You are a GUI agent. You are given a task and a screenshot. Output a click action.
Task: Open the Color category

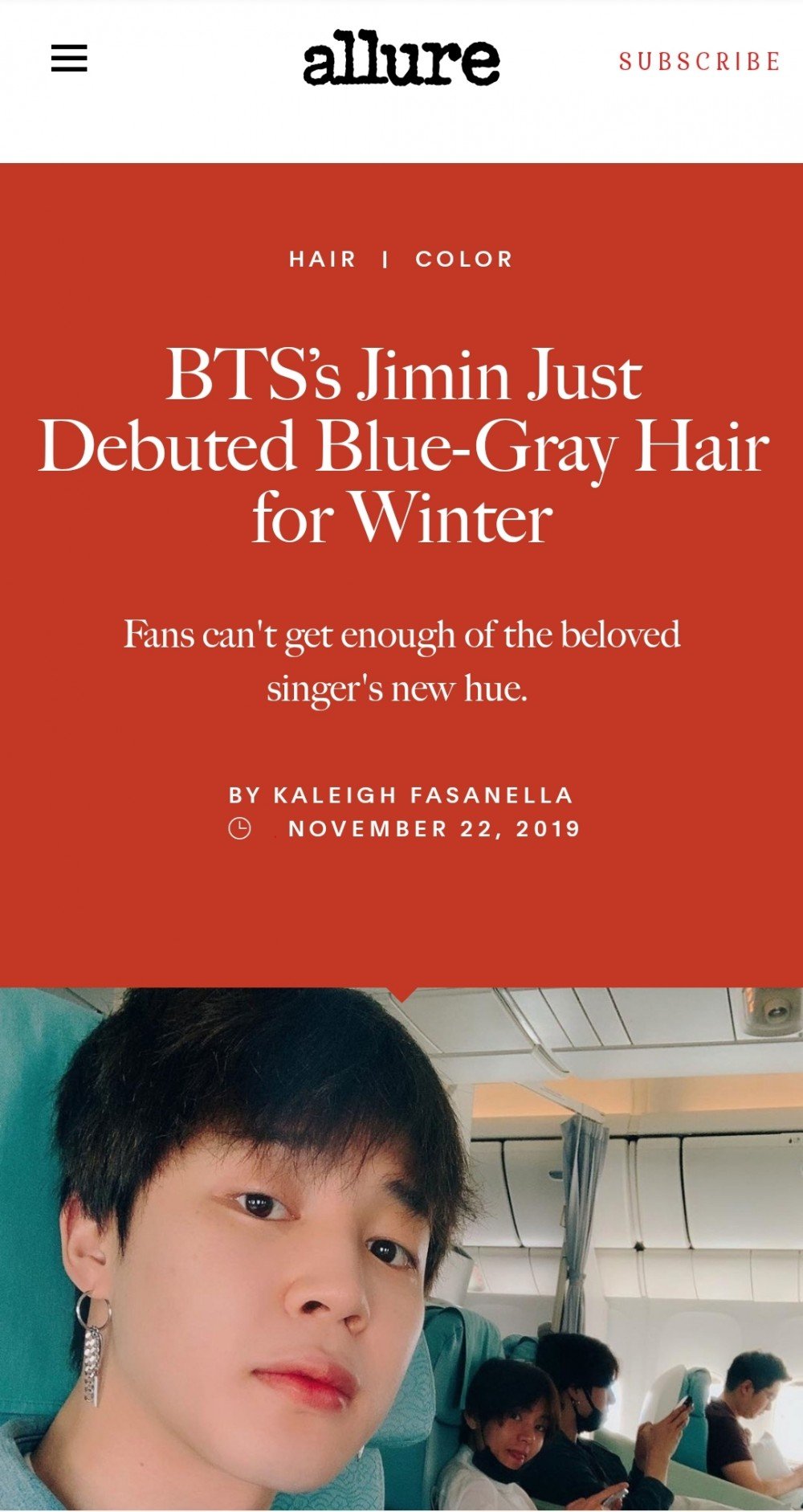point(464,259)
